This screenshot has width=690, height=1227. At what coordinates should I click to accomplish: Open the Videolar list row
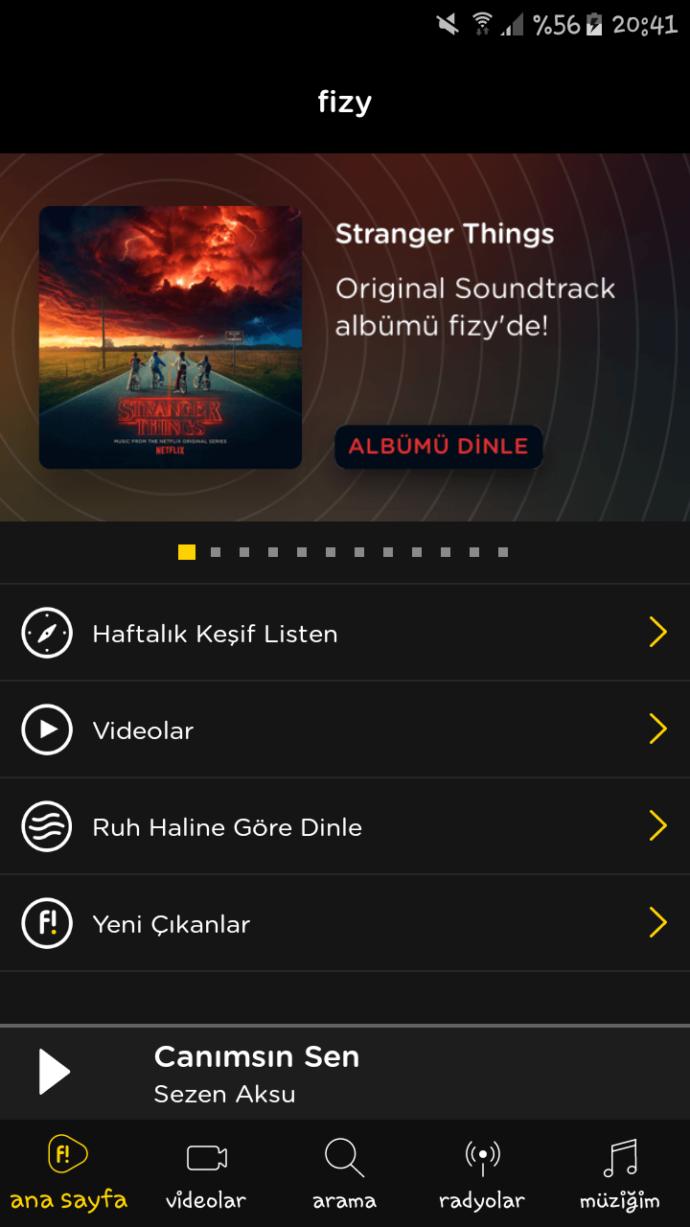point(344,730)
